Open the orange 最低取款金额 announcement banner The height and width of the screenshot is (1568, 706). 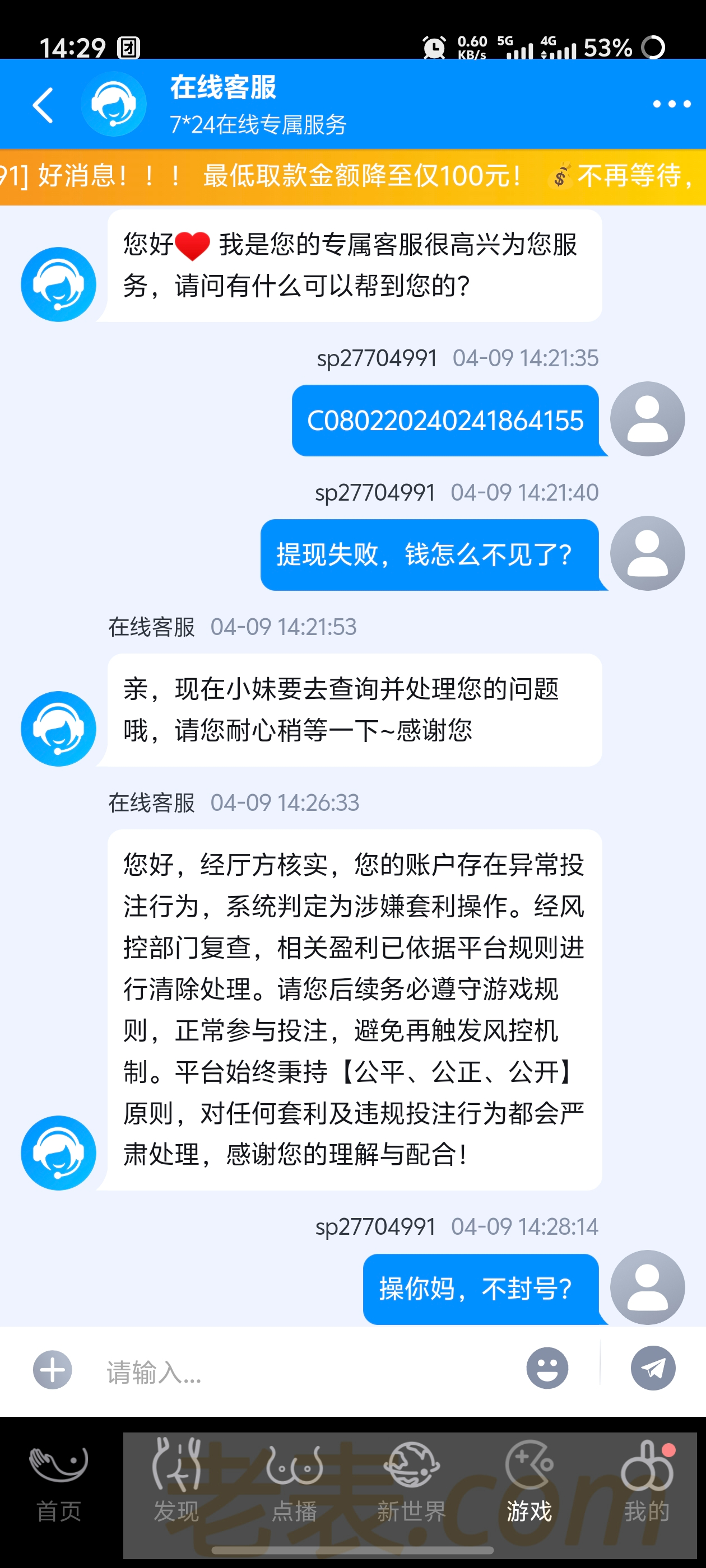[x=352, y=176]
